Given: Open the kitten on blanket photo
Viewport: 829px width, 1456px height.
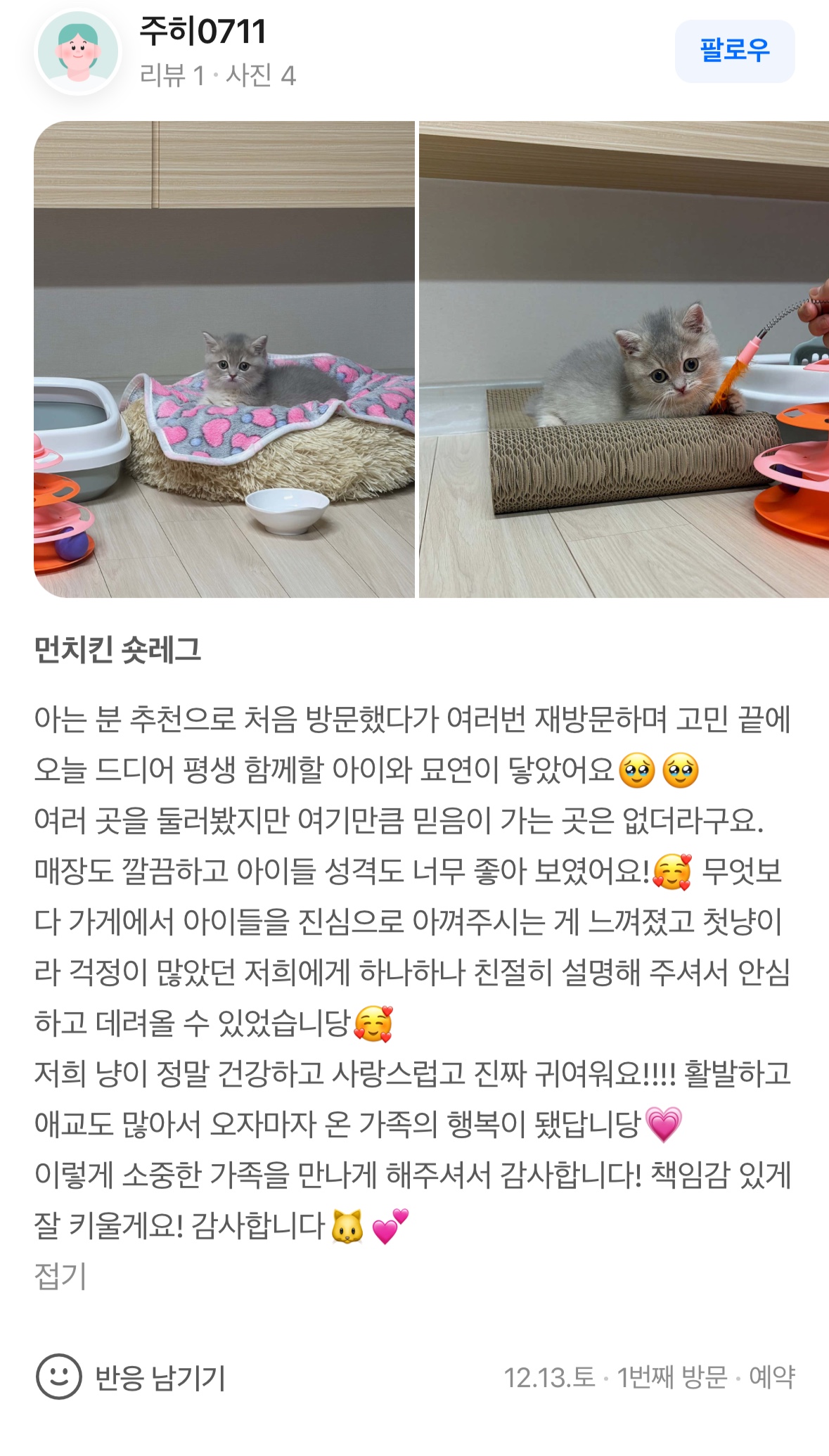Looking at the screenshot, I should coord(224,359).
